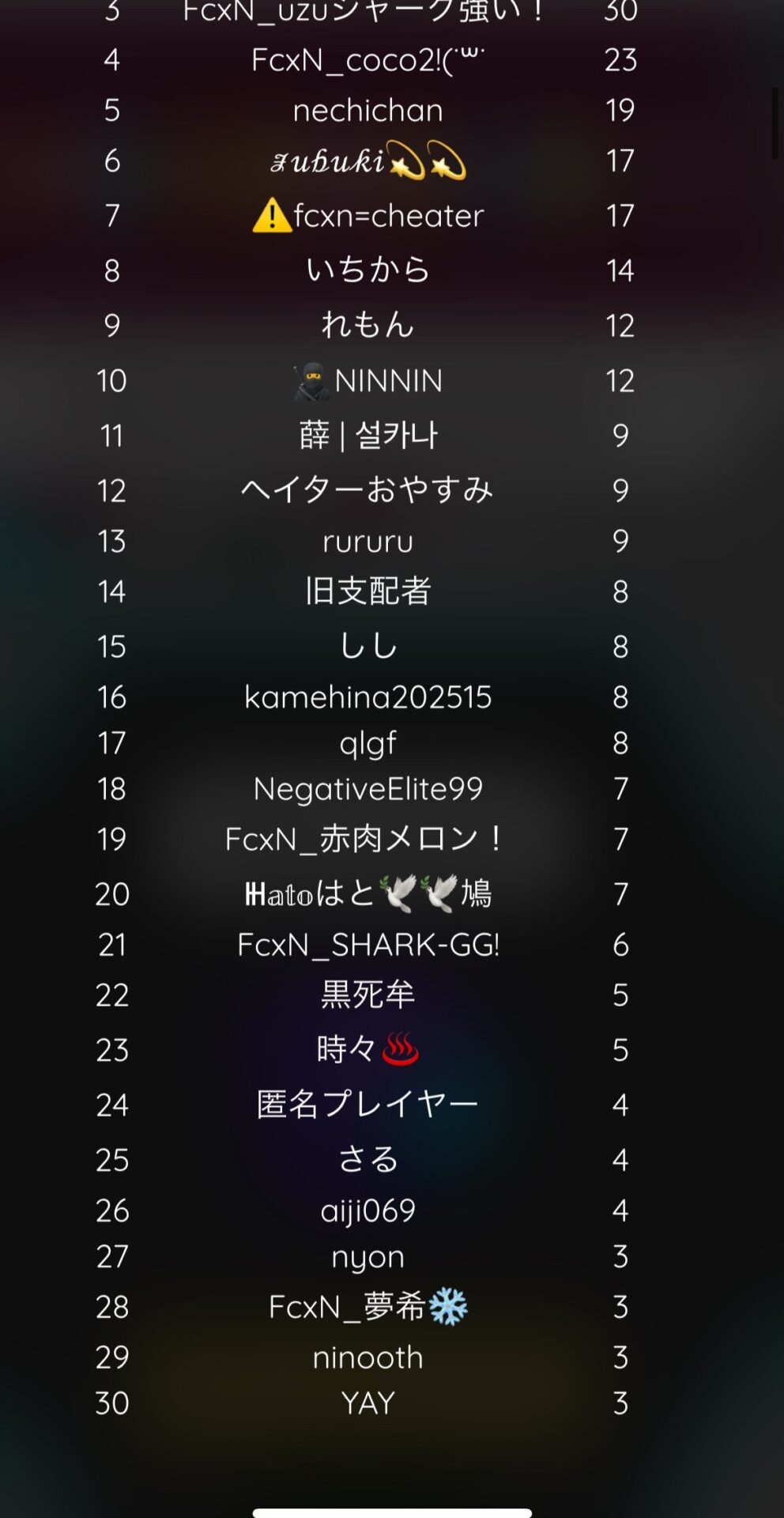Tap the leaderboard scrollbar at the right edge
Screen dimensions: 784x1518
(x=775, y=123)
